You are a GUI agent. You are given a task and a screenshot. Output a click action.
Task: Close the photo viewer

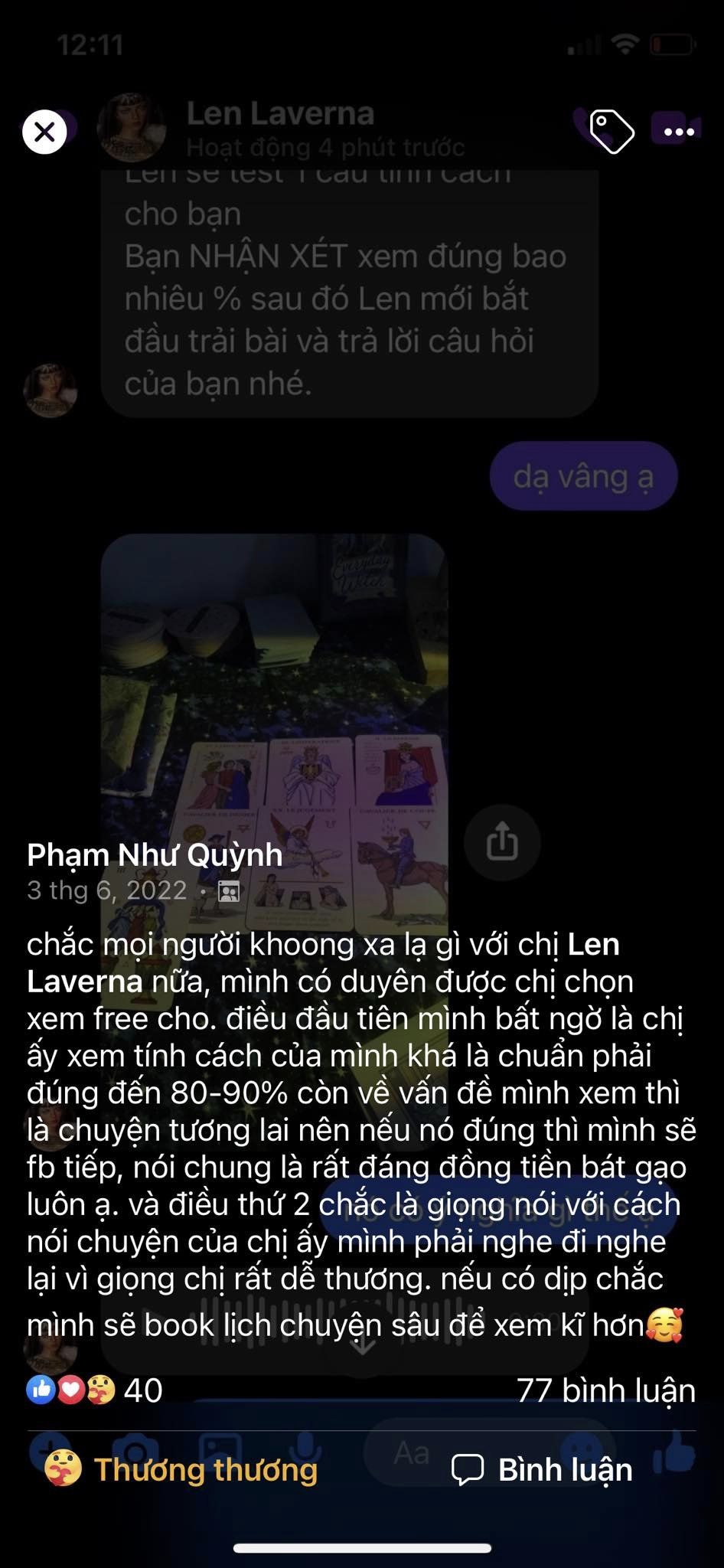[x=44, y=132]
